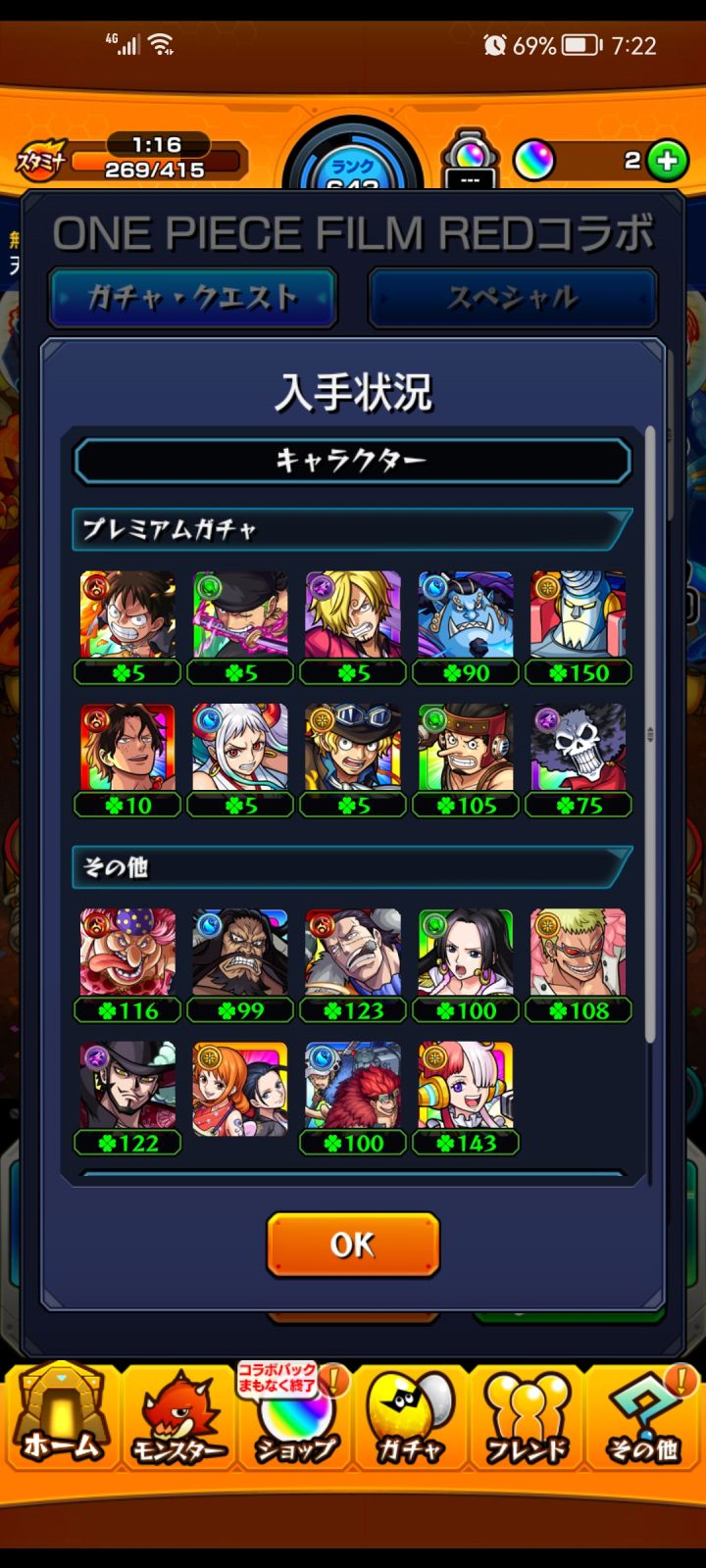Tap the Brook character portrait

coord(578,747)
